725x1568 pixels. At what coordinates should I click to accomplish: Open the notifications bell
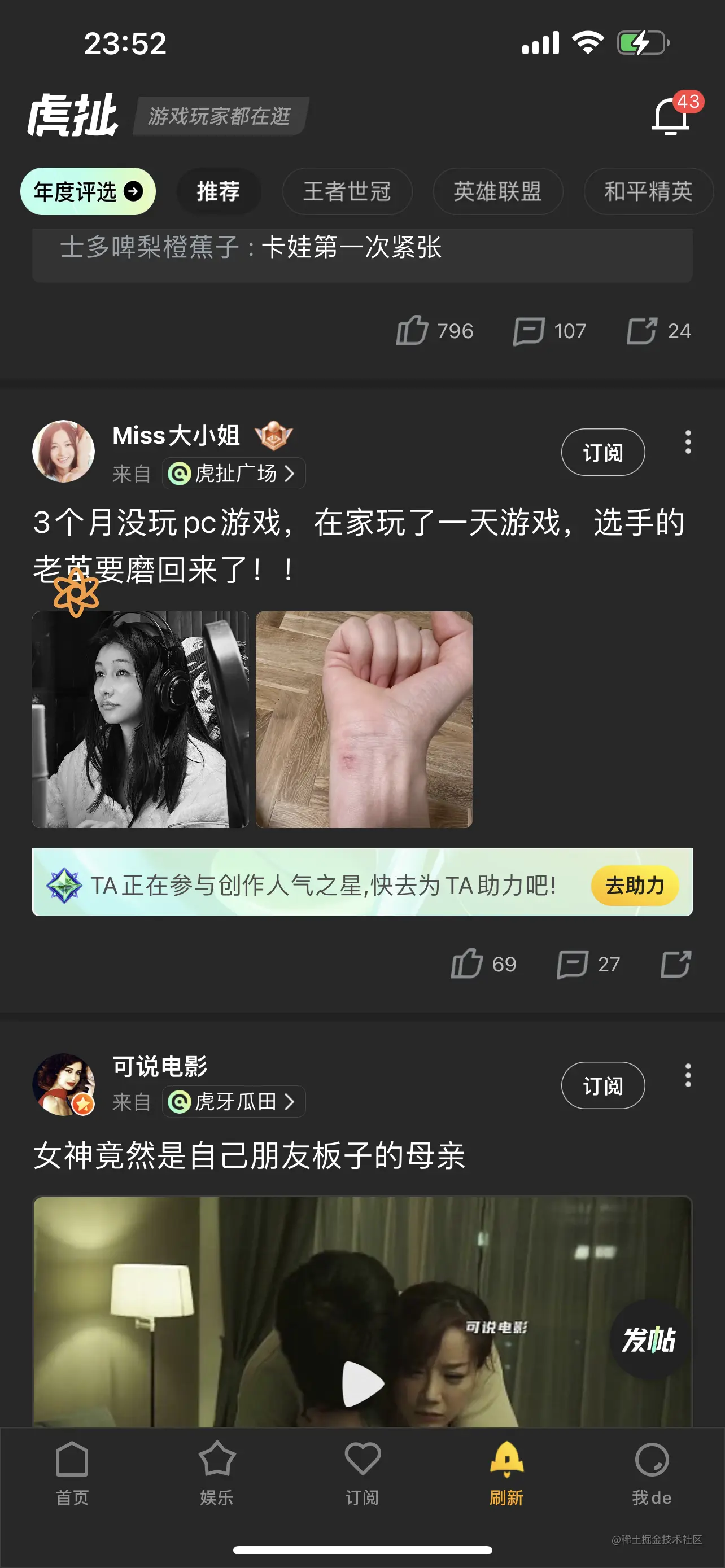coord(671,116)
